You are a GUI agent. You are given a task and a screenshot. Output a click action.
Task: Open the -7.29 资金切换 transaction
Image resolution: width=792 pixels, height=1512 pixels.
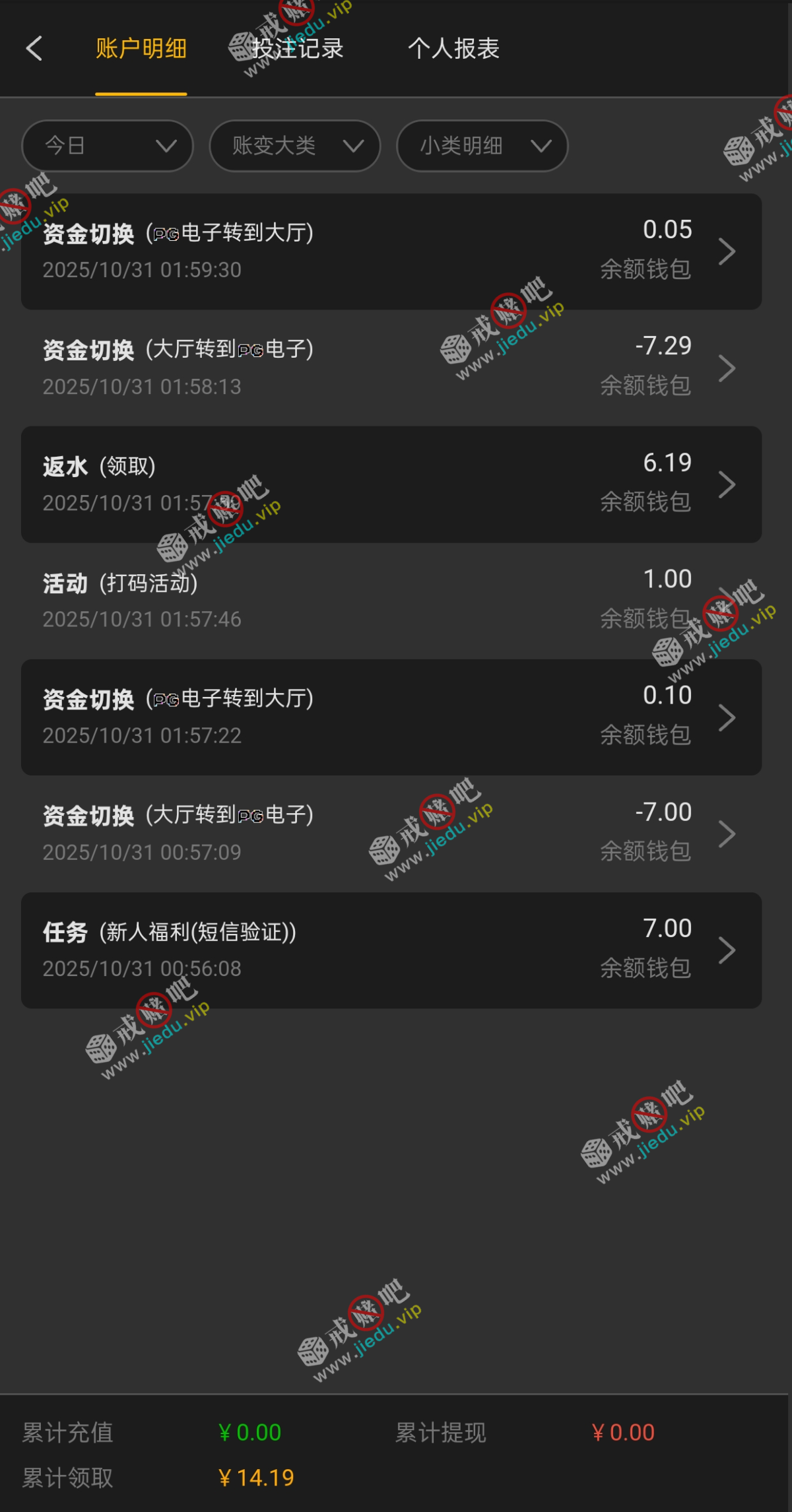point(391,368)
